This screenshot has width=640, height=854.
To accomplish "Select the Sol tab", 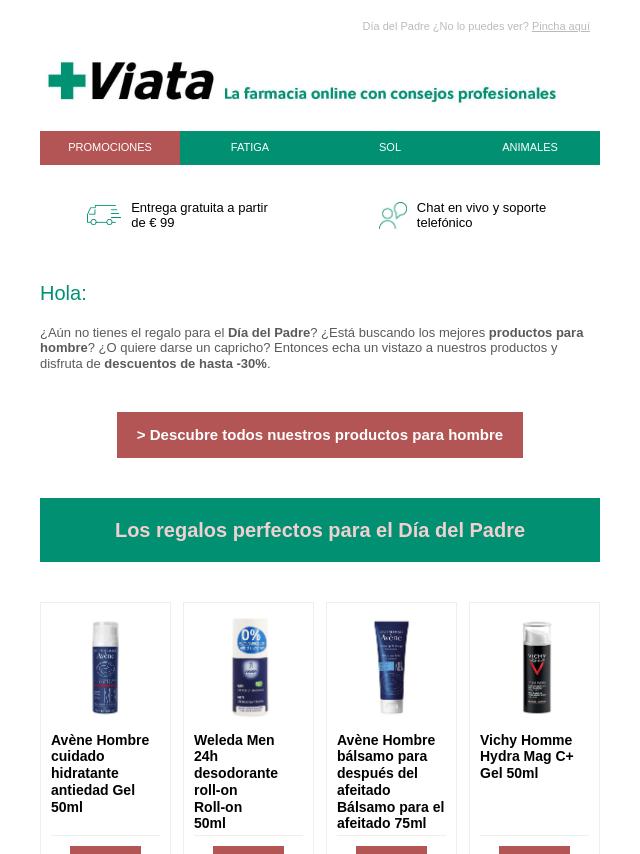I will point(390,148).
